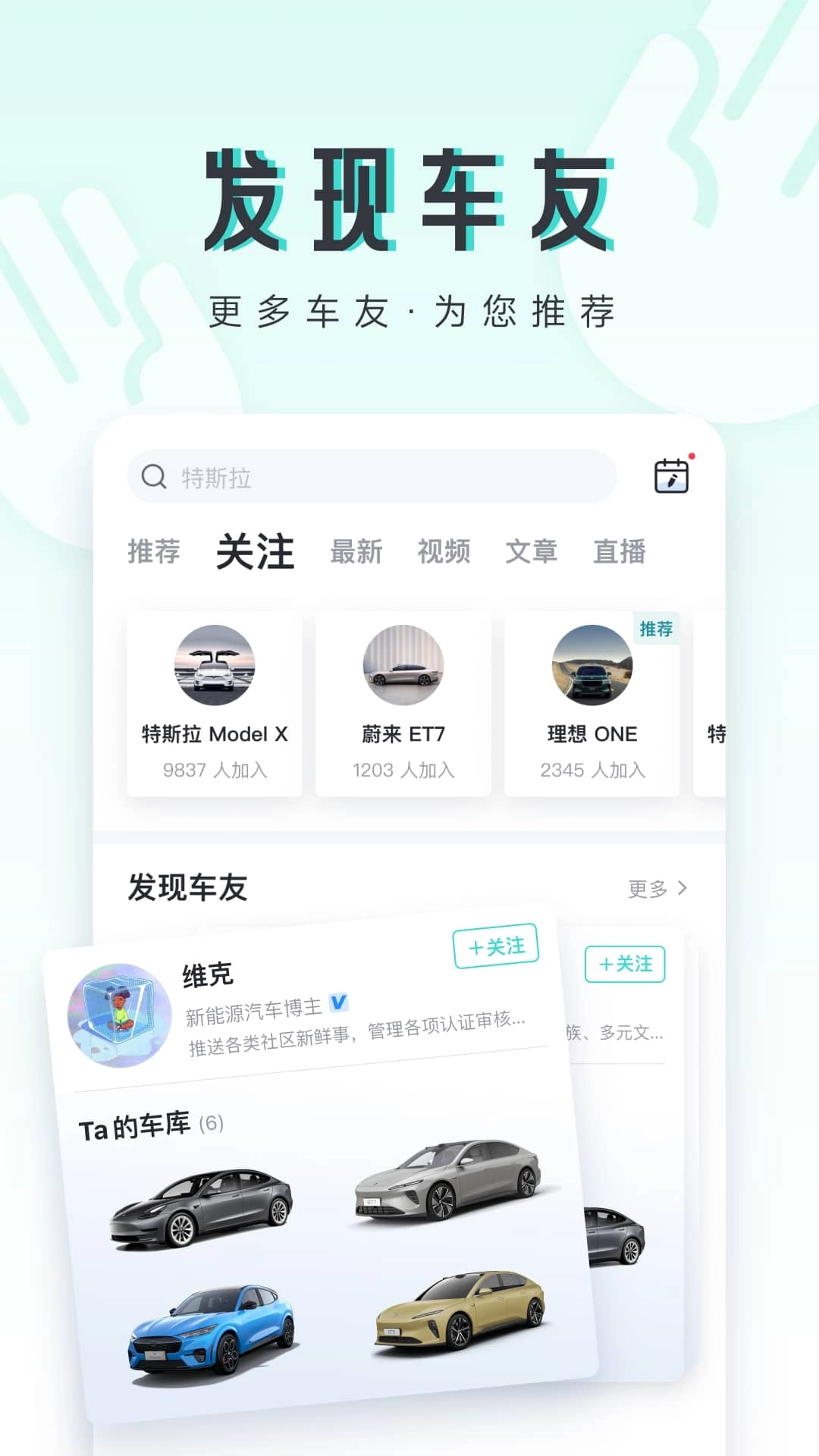This screenshot has width=819, height=1456.
Task: Open the 特斯拉 Model X community avatar
Action: [x=215, y=667]
